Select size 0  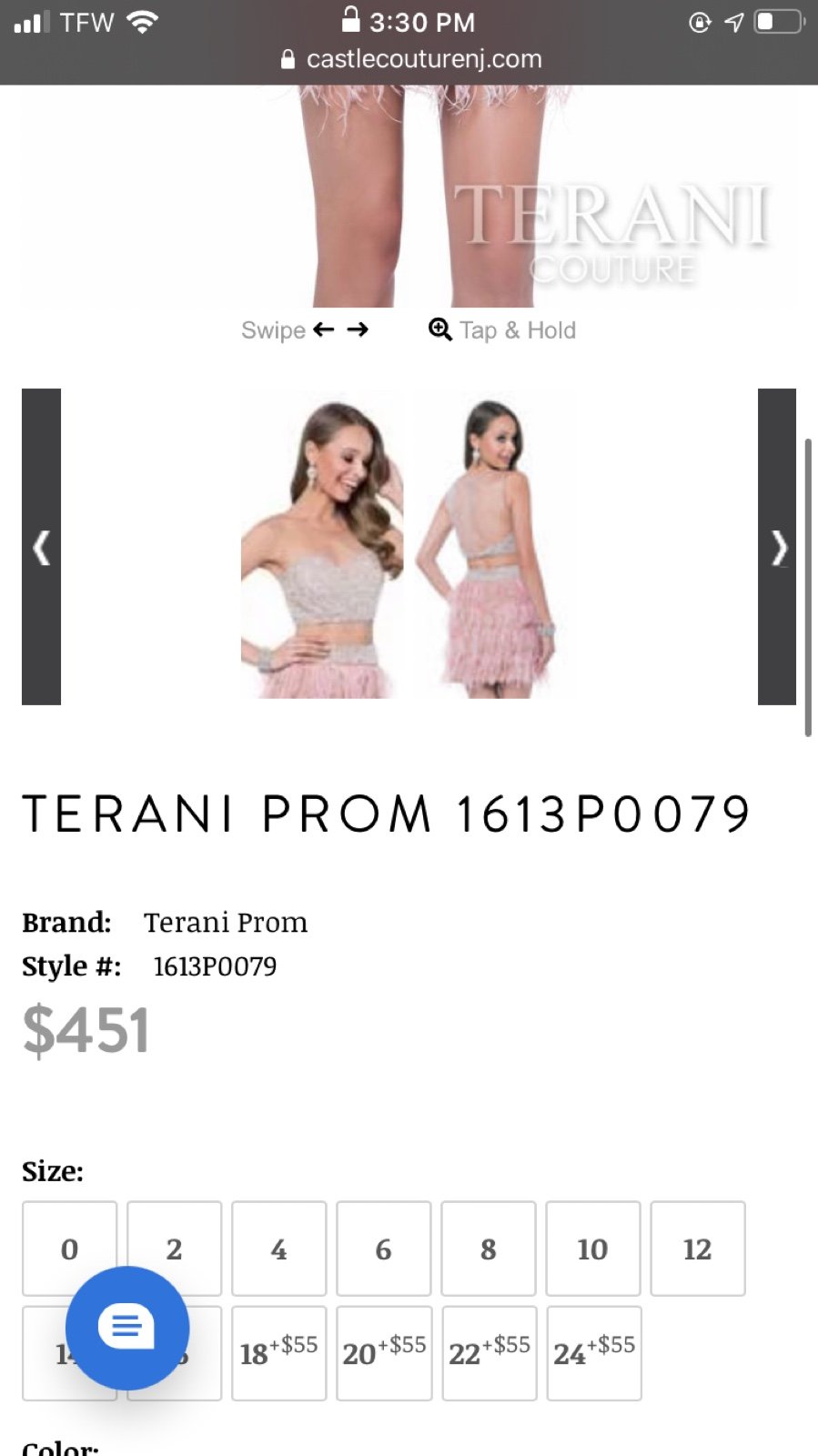click(x=70, y=1249)
